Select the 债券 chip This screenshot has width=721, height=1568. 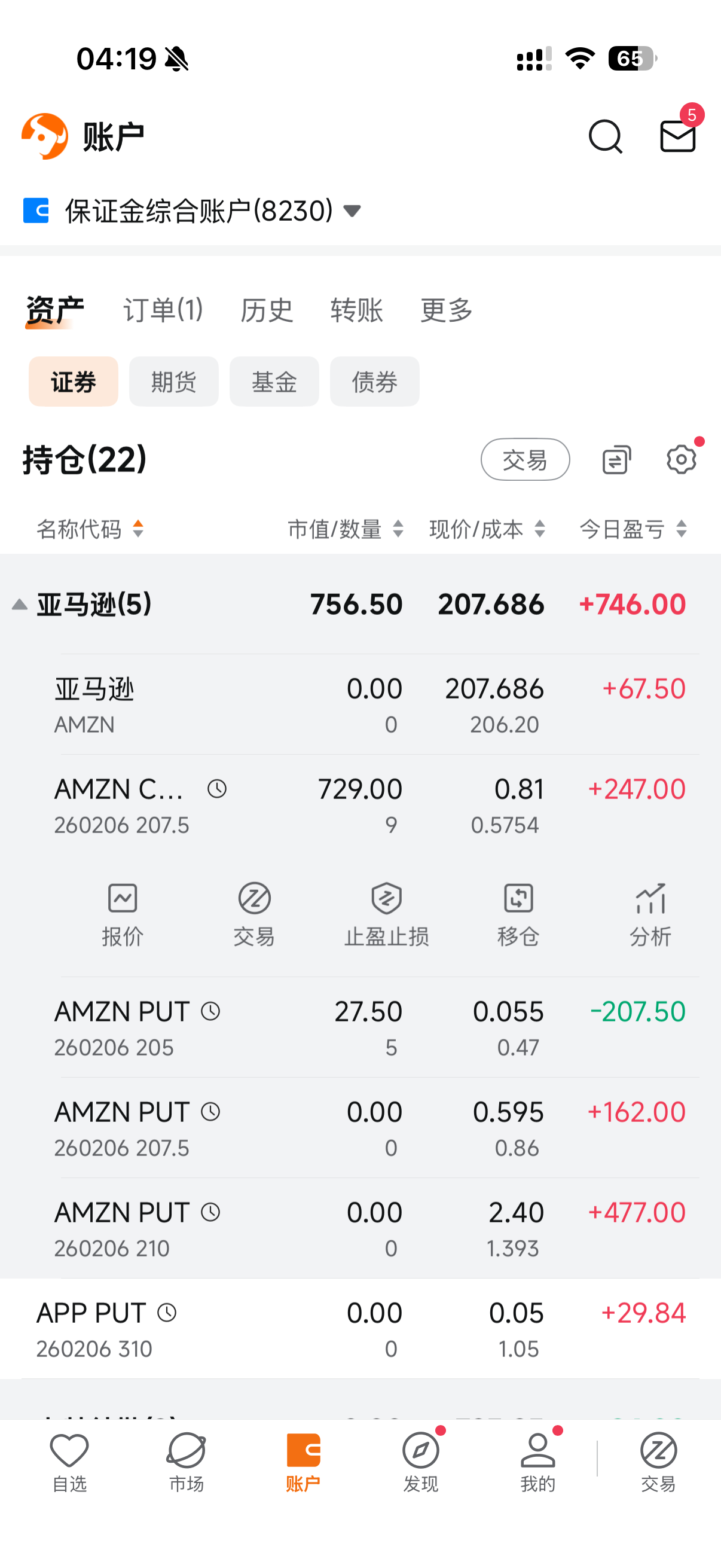point(374,382)
